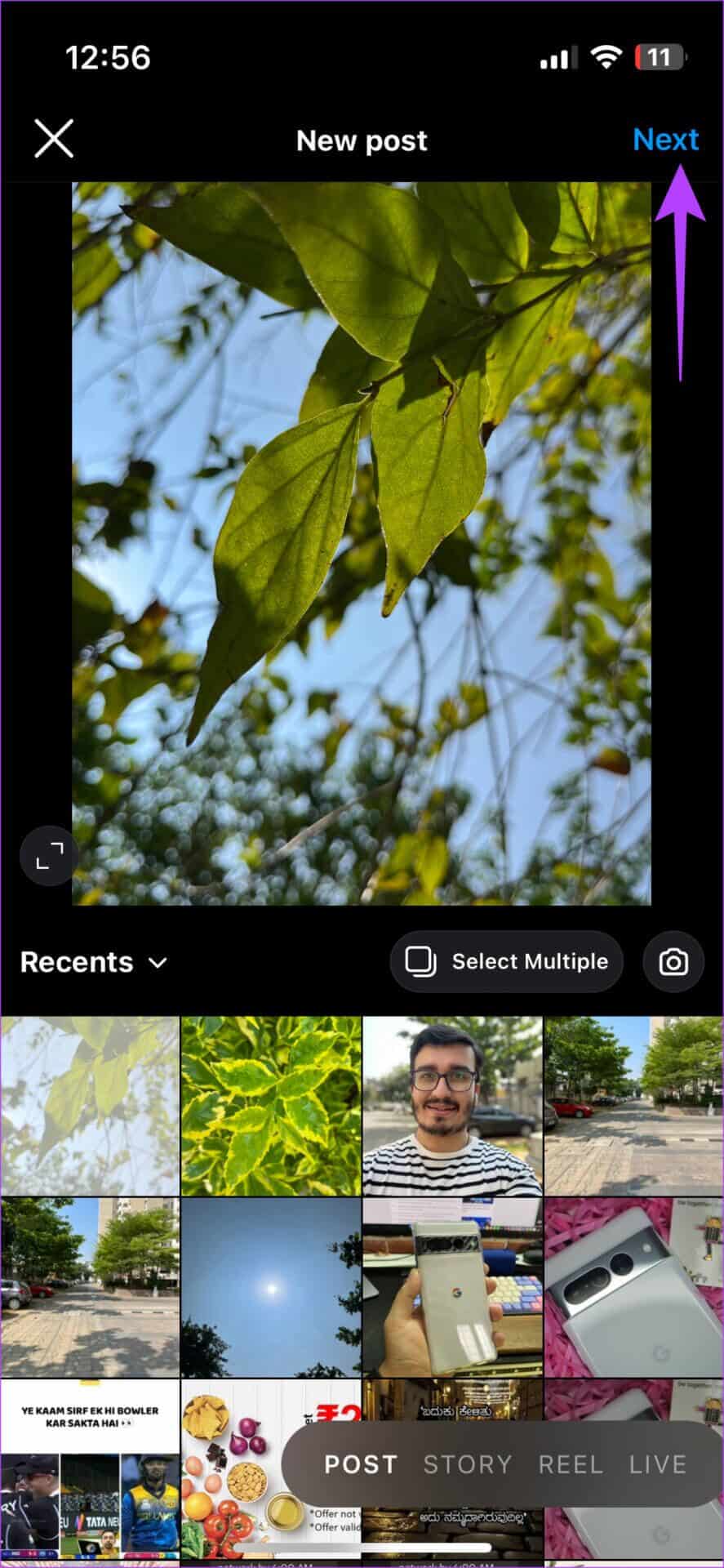Select the hand holding Pixel phone photo

[452, 1287]
